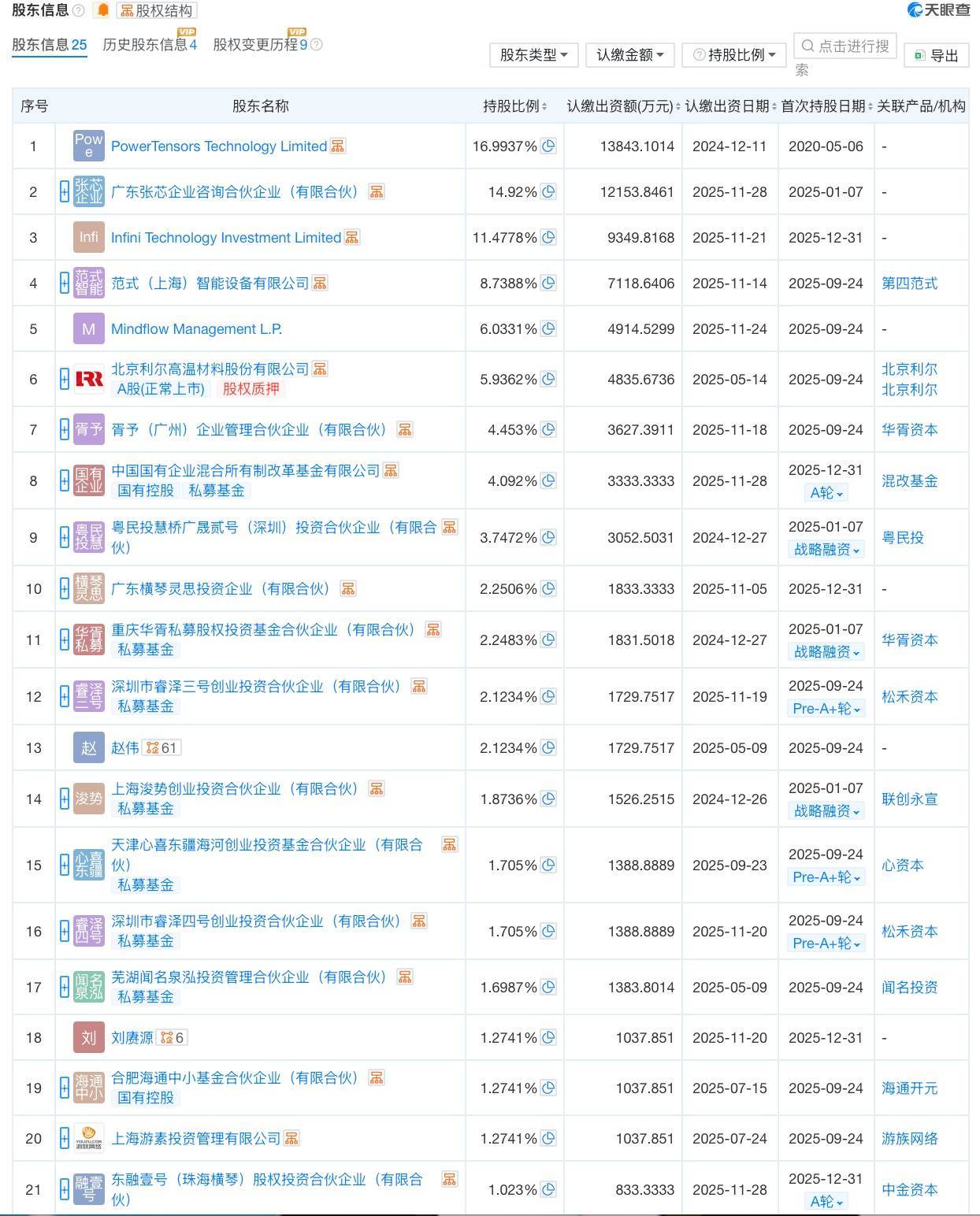Show the shareholding chart for Mindflow Management L.P.
The width and height of the screenshot is (980, 1216).
[x=548, y=329]
